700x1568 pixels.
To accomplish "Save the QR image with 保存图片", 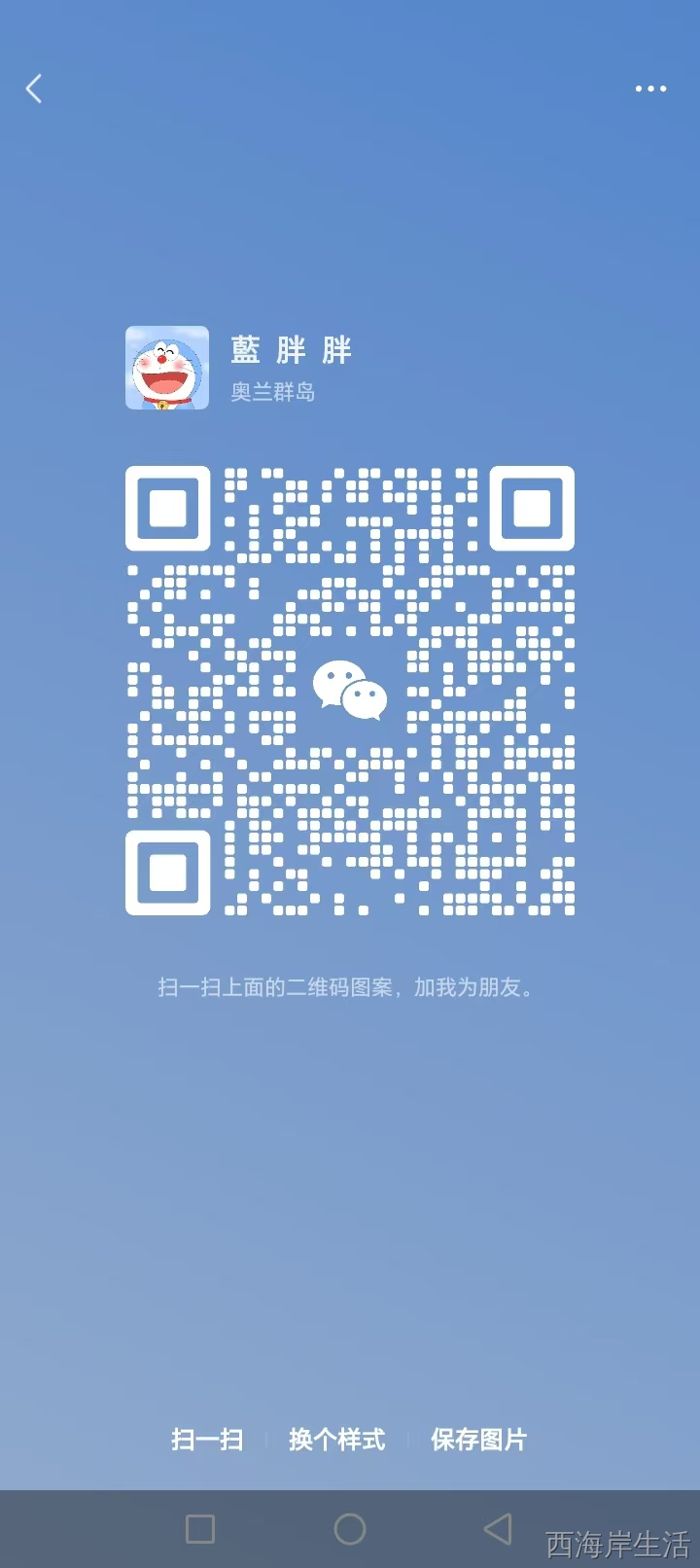I will 478,1440.
